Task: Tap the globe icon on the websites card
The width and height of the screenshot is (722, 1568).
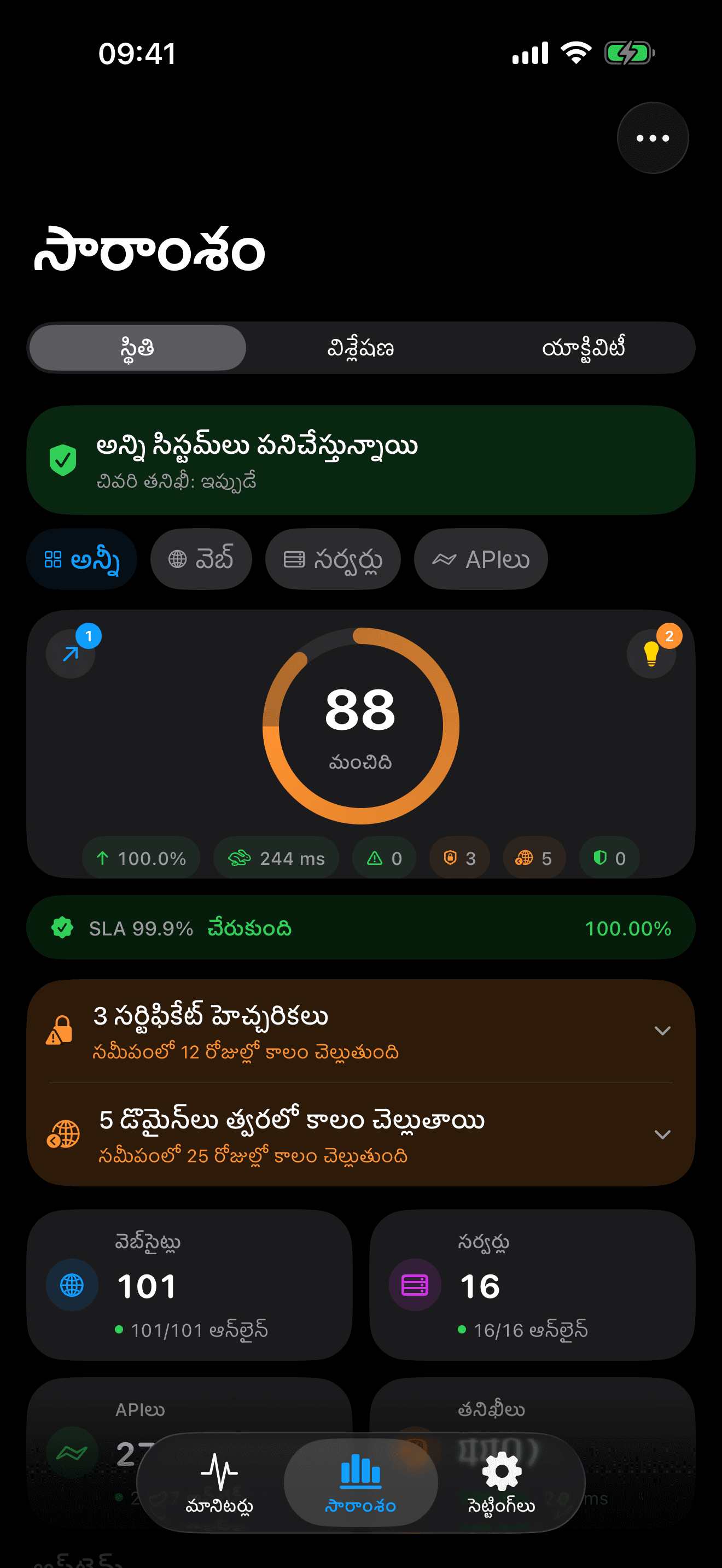Action: point(71,1284)
